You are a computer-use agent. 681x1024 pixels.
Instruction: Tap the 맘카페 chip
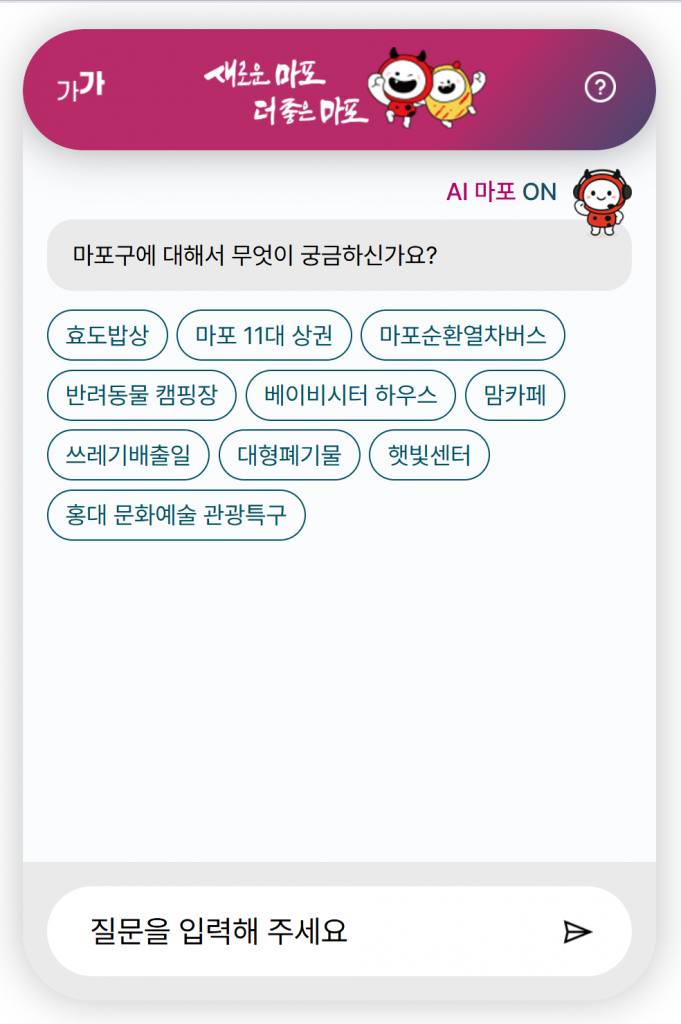[515, 395]
